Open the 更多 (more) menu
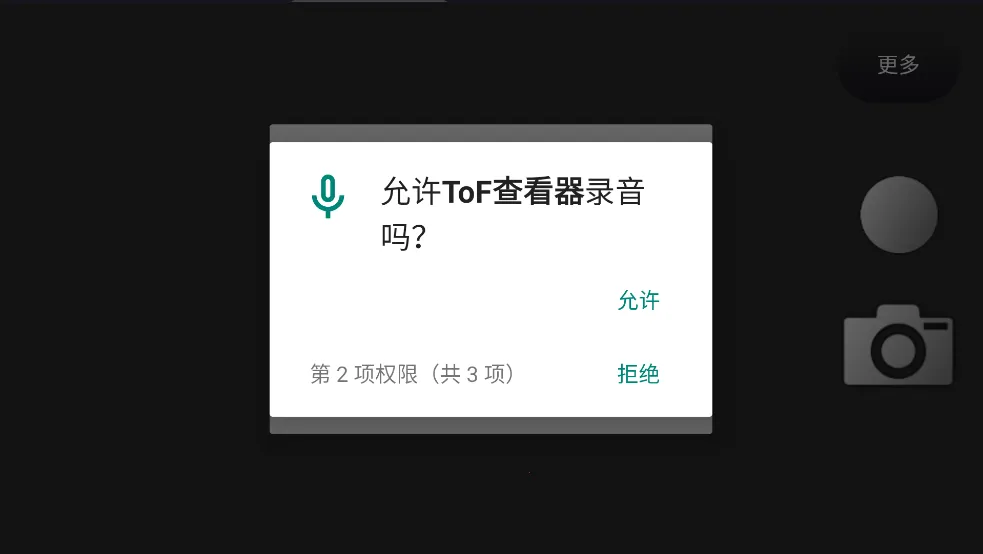The image size is (983, 554). (898, 65)
